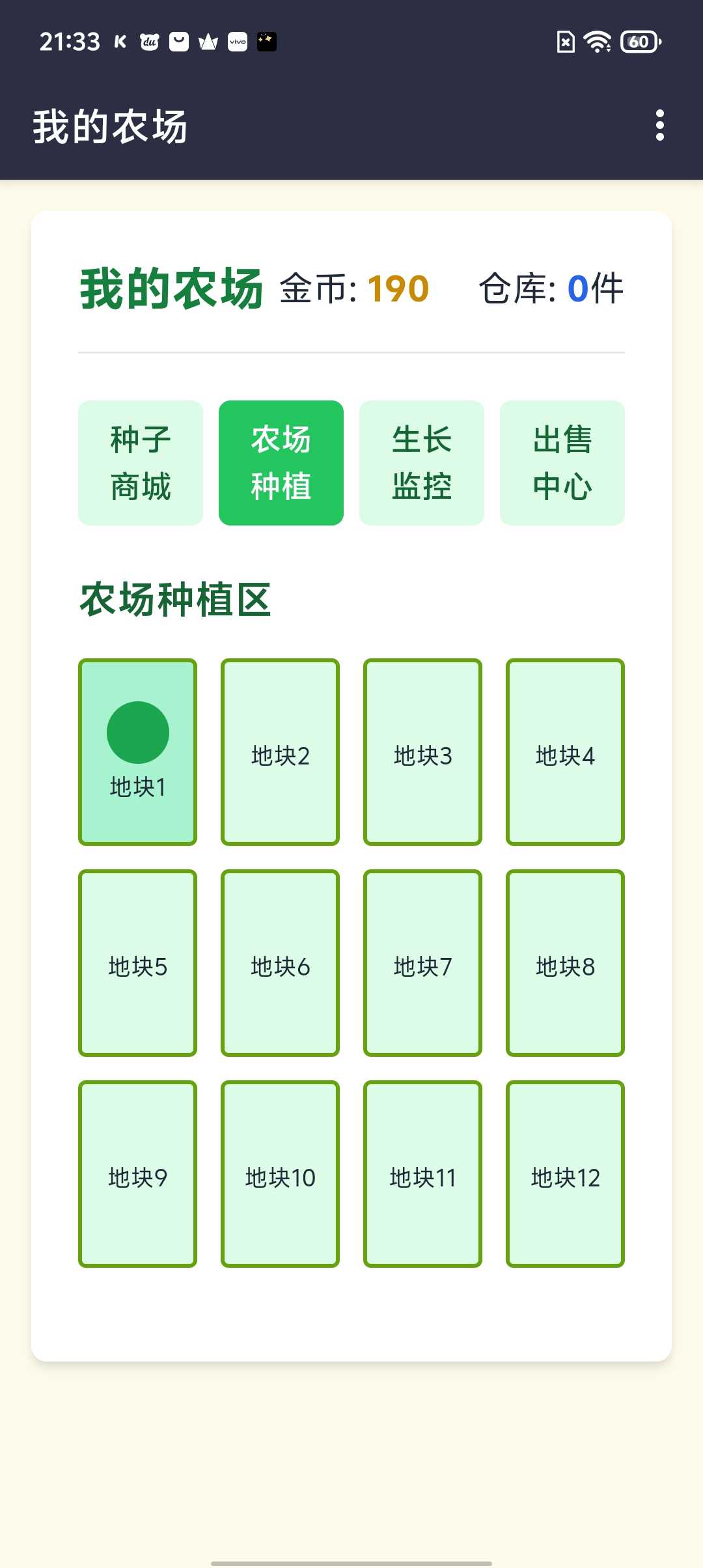Choose plot 地块3
Image resolution: width=703 pixels, height=1568 pixels.
pyautogui.click(x=422, y=752)
